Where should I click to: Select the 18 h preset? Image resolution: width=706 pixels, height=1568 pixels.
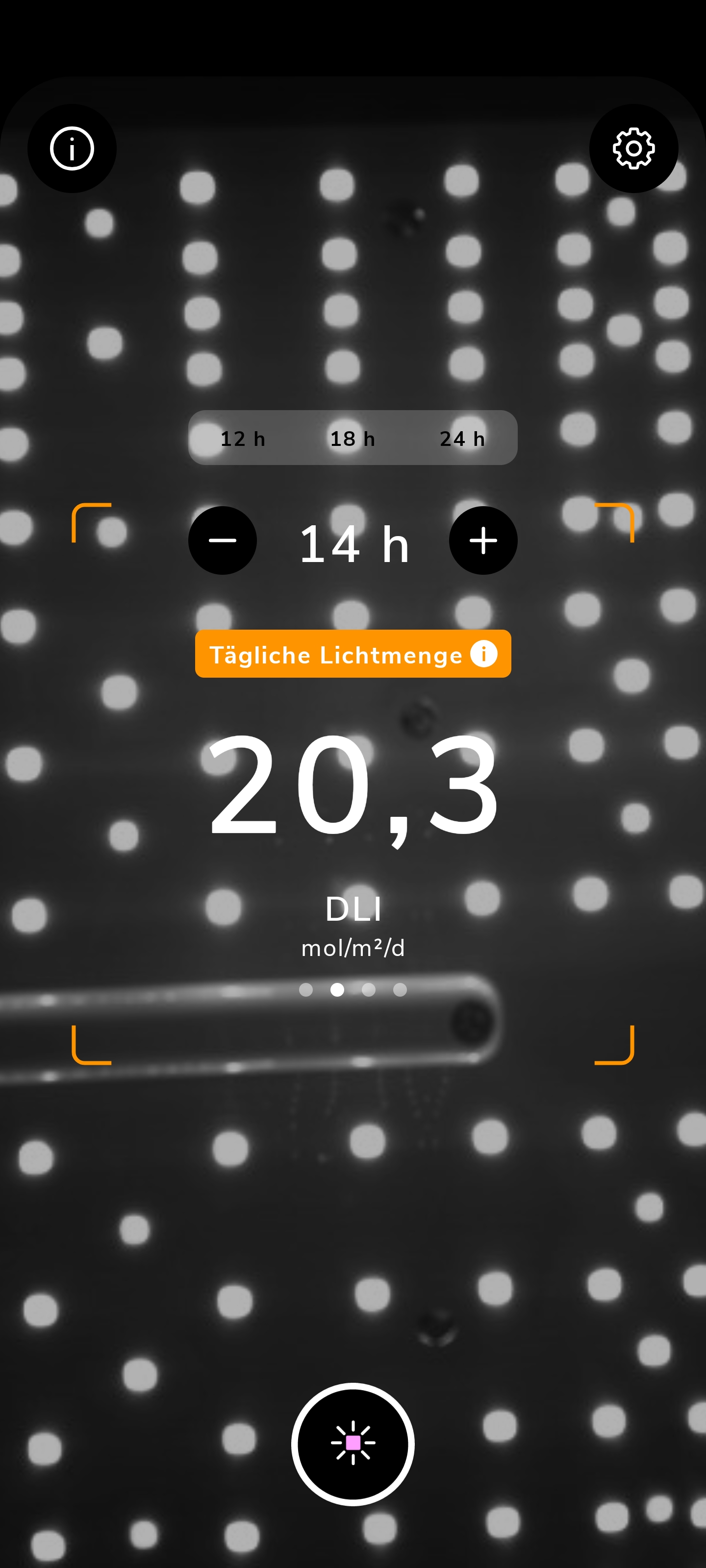tap(353, 438)
